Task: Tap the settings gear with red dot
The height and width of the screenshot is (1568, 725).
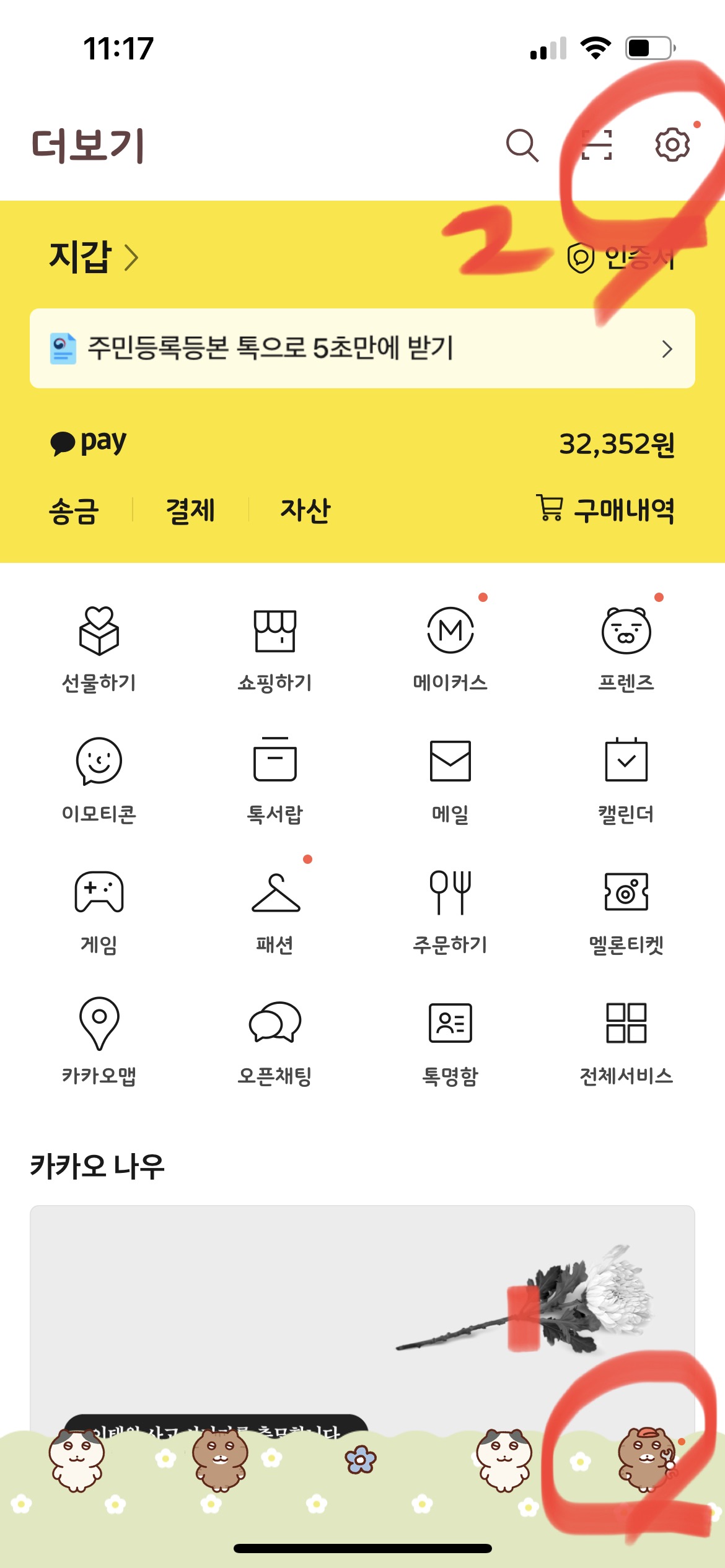Action: click(674, 145)
